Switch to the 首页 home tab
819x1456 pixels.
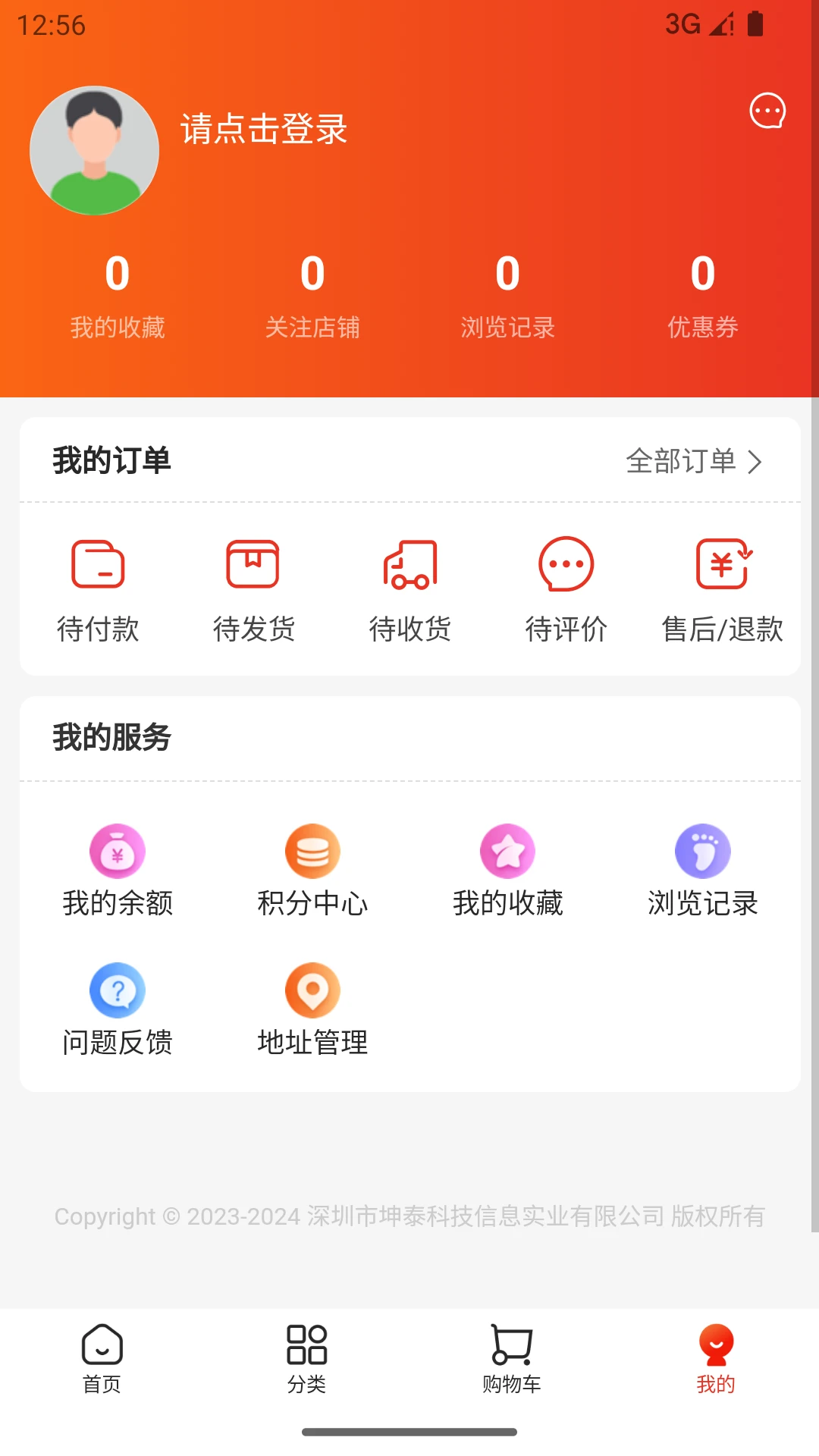coord(102,1361)
